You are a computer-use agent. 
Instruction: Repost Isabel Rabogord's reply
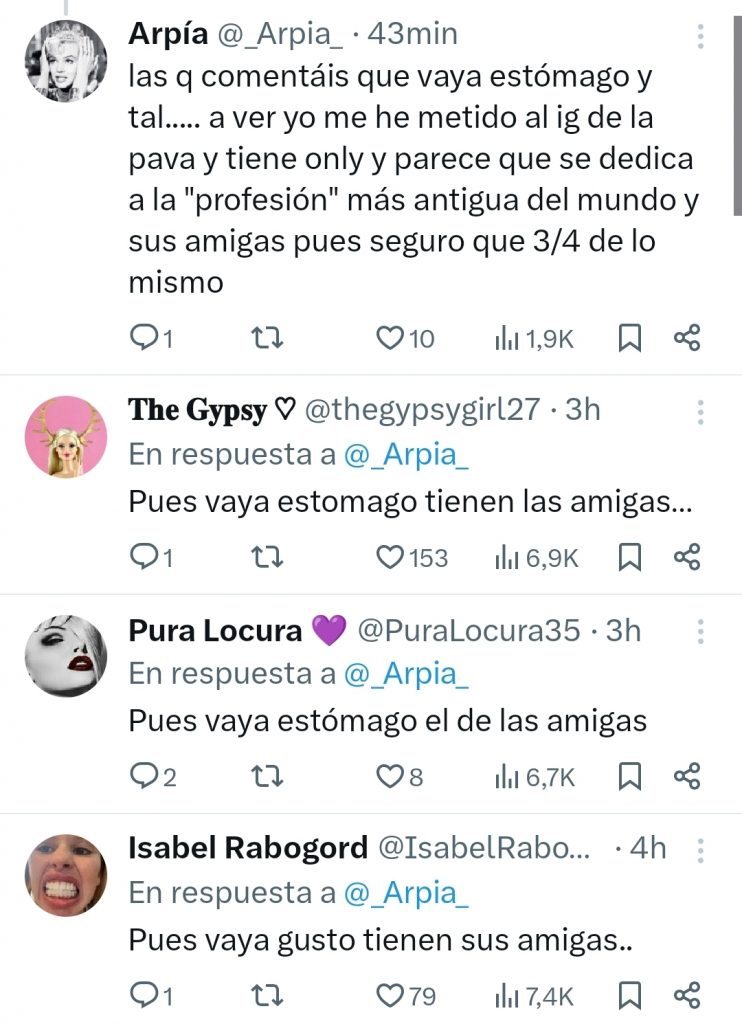click(266, 994)
